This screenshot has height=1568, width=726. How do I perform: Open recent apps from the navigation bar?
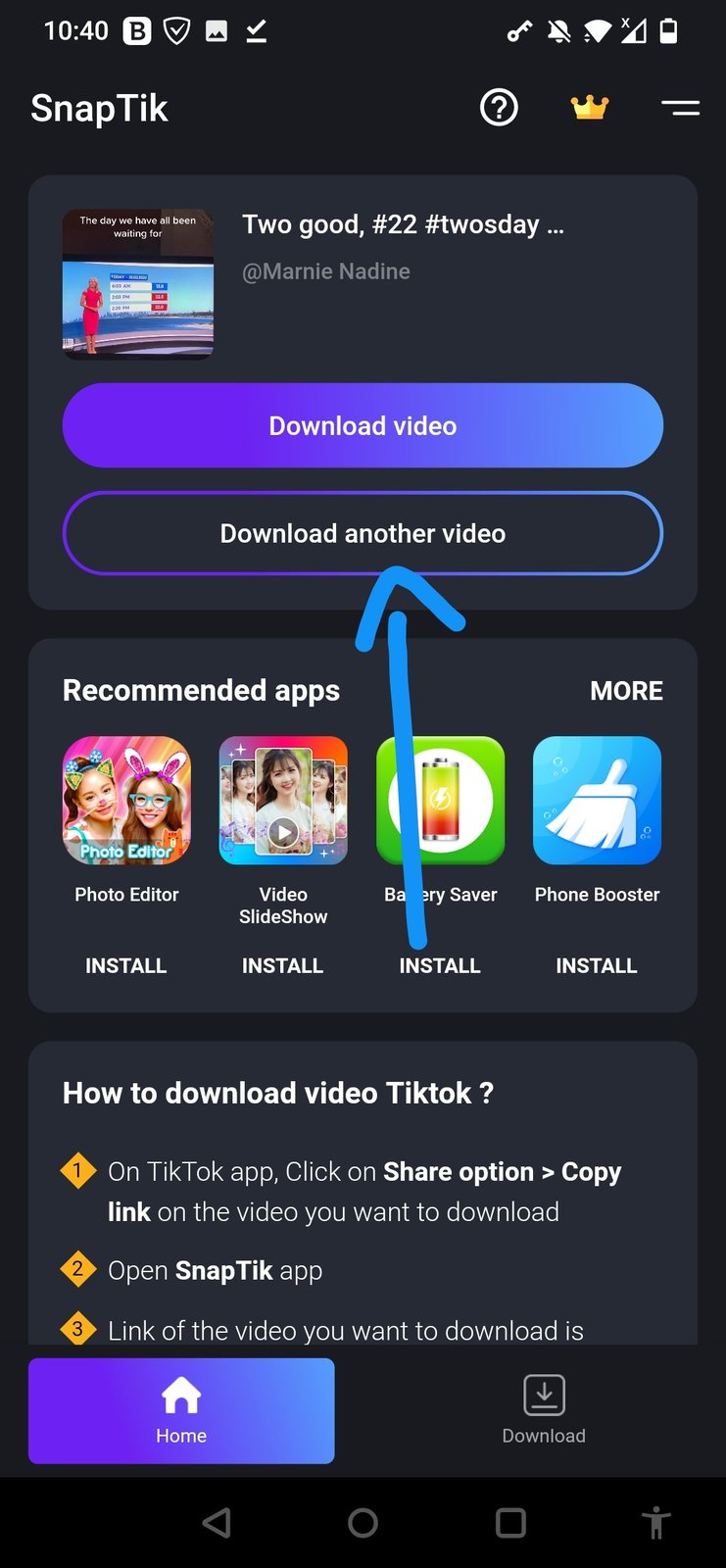pyautogui.click(x=510, y=1523)
